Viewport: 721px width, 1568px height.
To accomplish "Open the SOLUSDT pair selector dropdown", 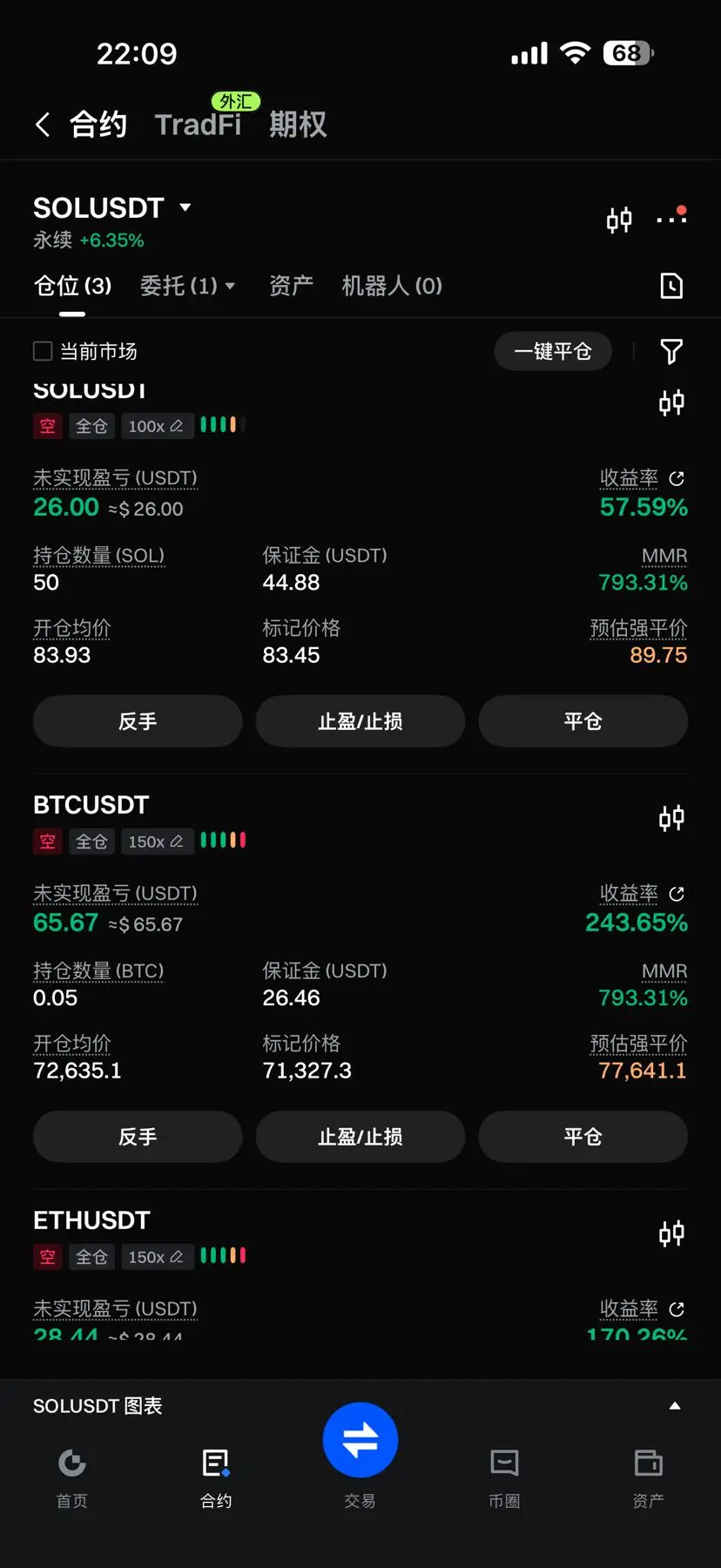I will click(x=111, y=208).
